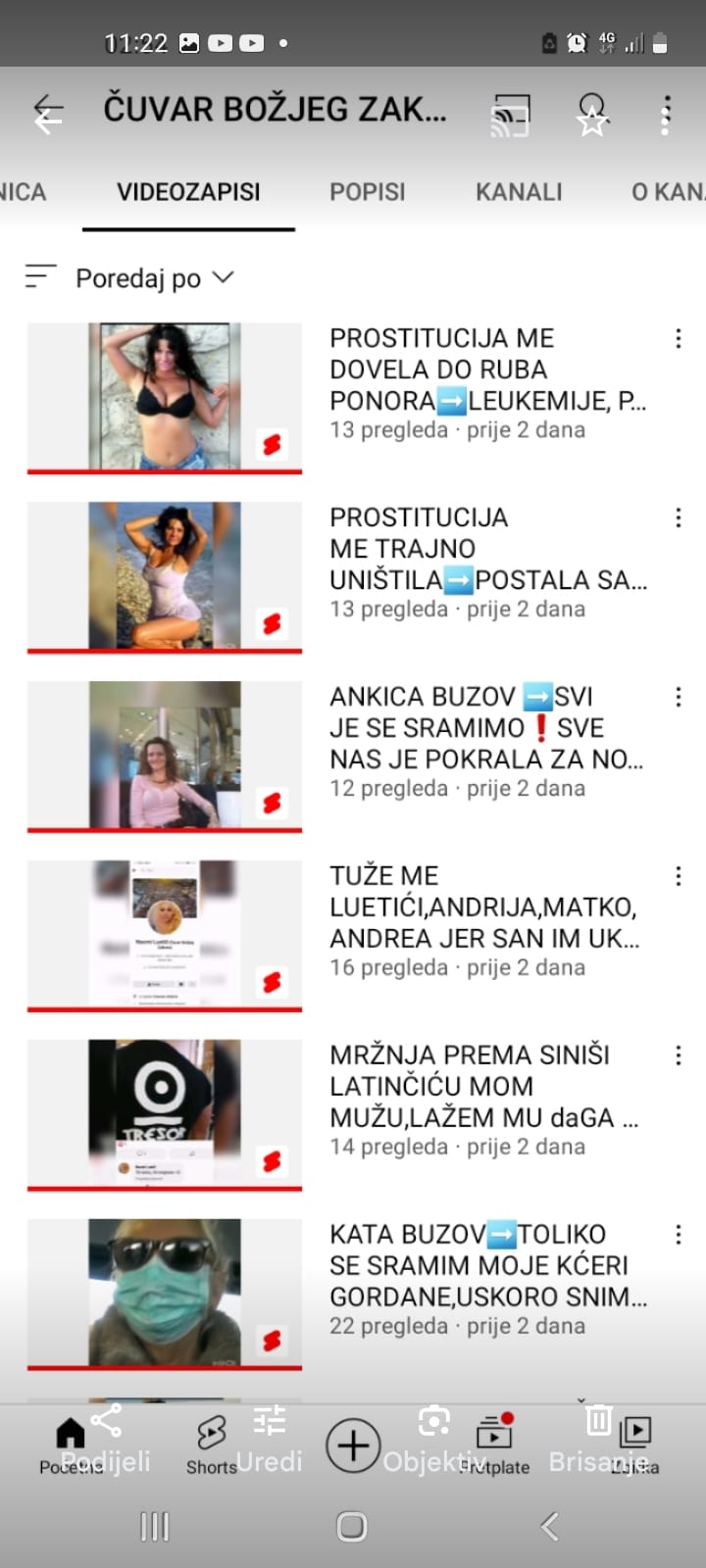The width and height of the screenshot is (706, 1568).
Task: Go back using the top-left arrow
Action: tap(47, 114)
